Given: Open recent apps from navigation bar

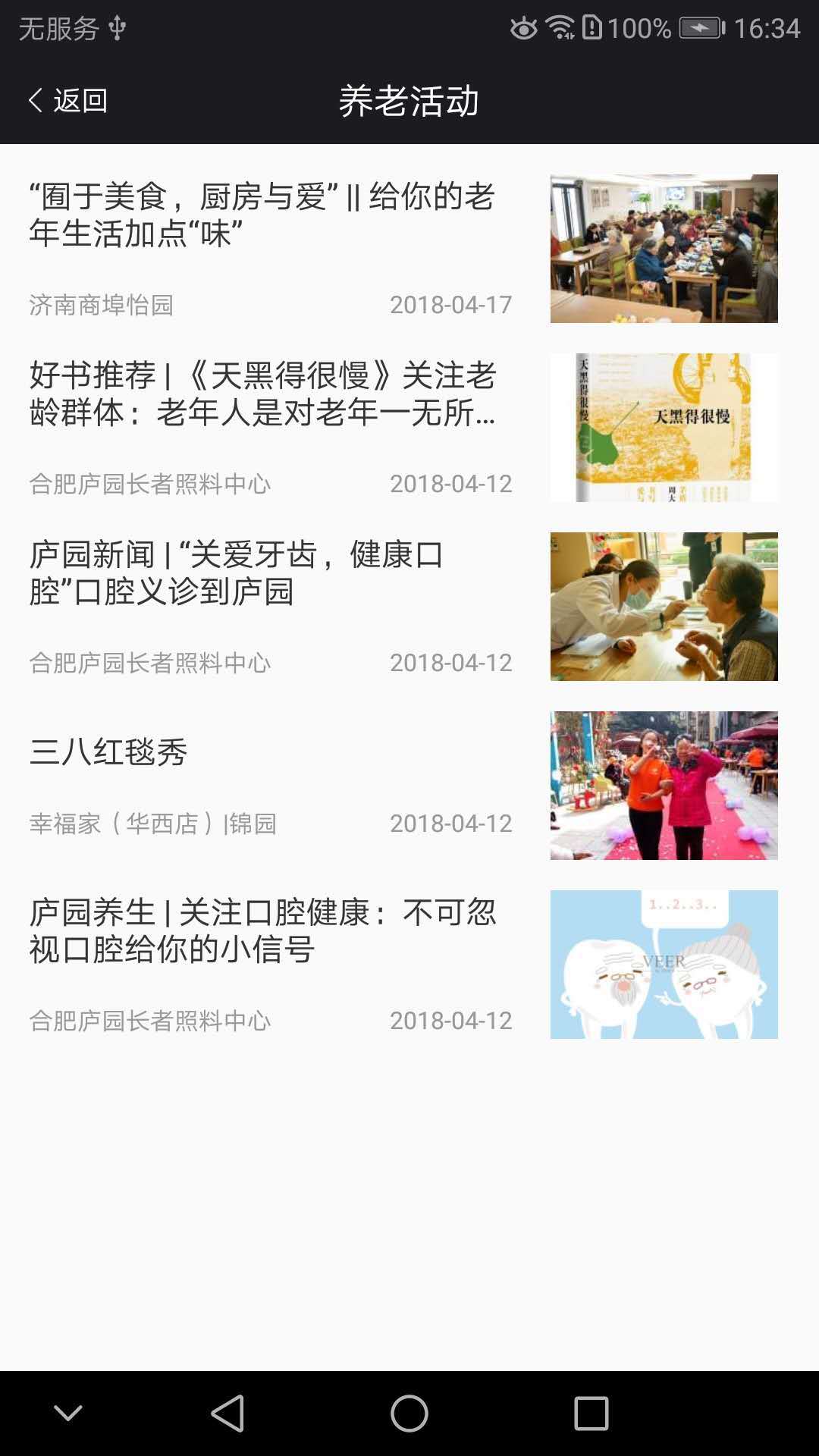Looking at the screenshot, I should coord(591,1414).
